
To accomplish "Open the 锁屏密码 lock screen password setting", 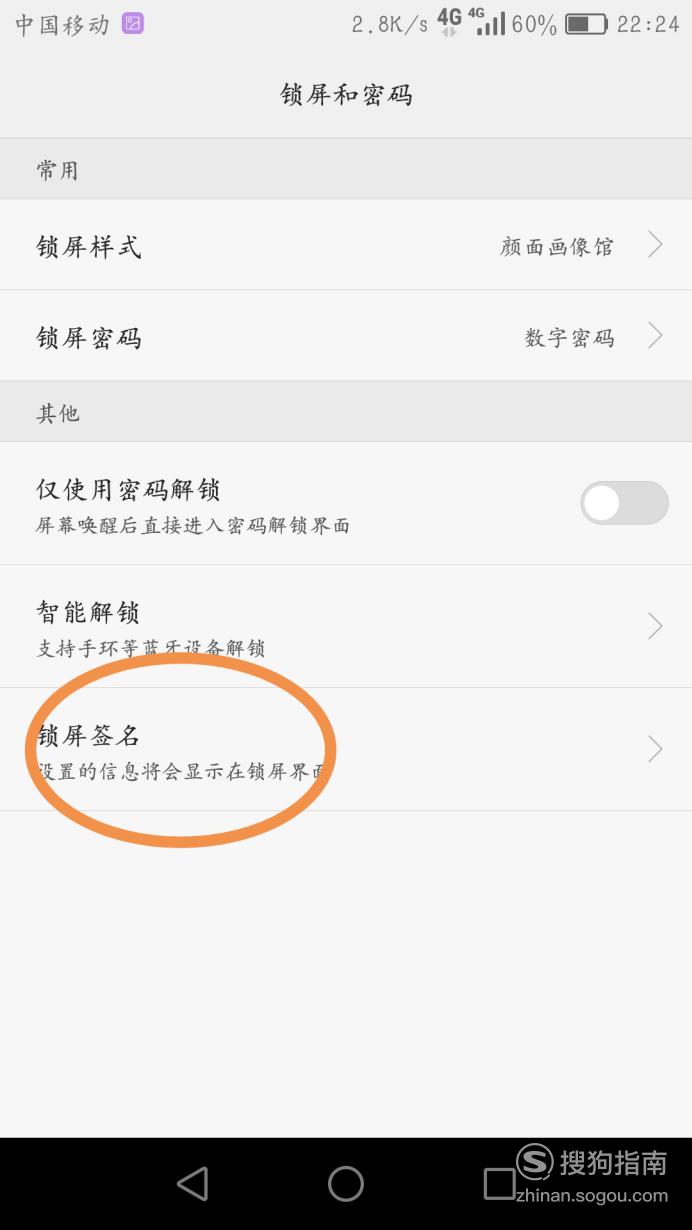I will (x=346, y=336).
